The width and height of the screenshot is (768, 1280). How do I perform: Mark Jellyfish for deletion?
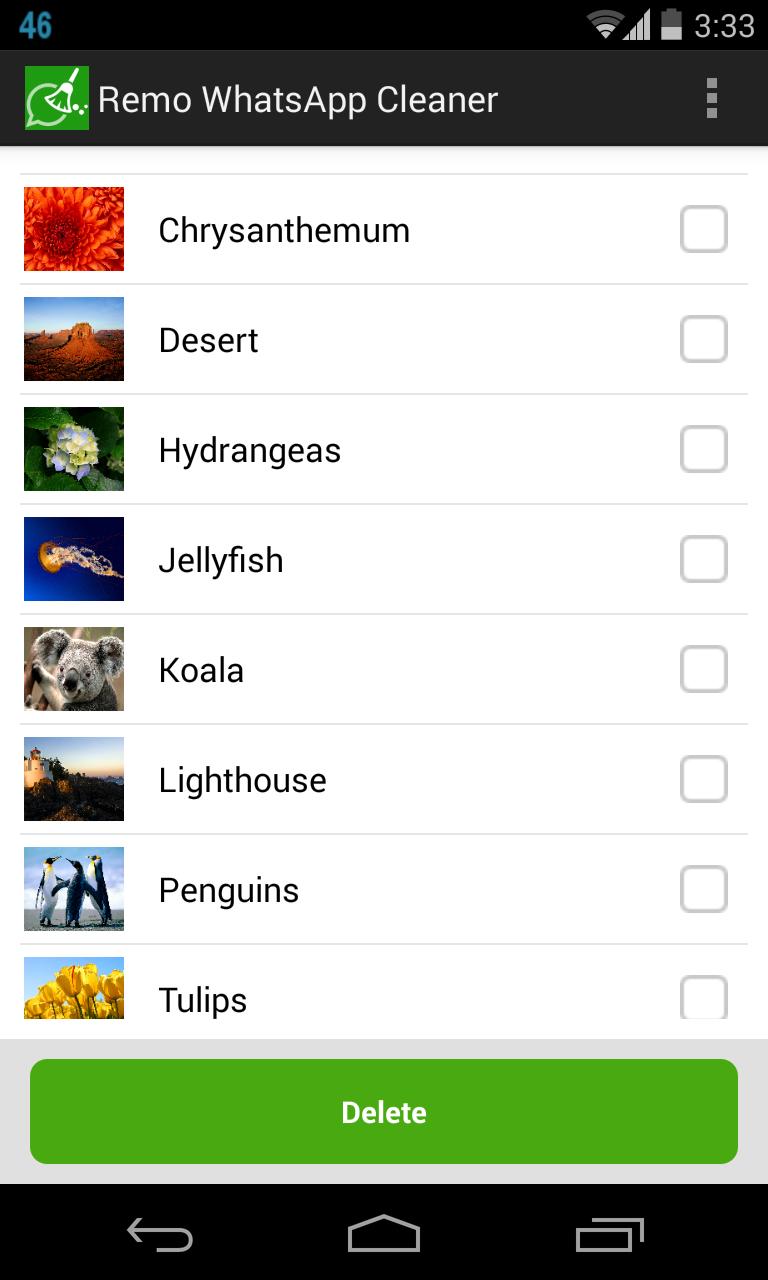click(x=703, y=560)
